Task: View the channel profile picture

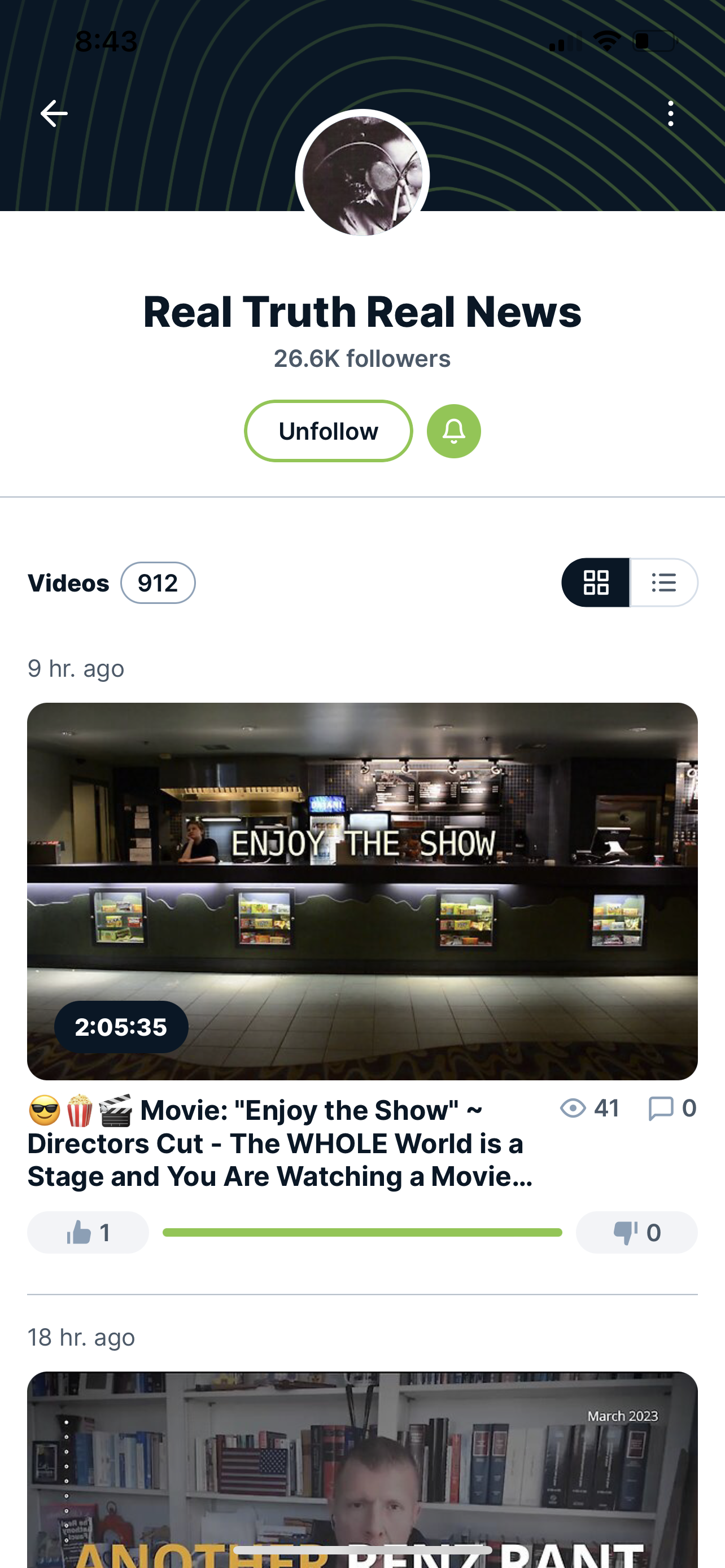Action: [362, 176]
